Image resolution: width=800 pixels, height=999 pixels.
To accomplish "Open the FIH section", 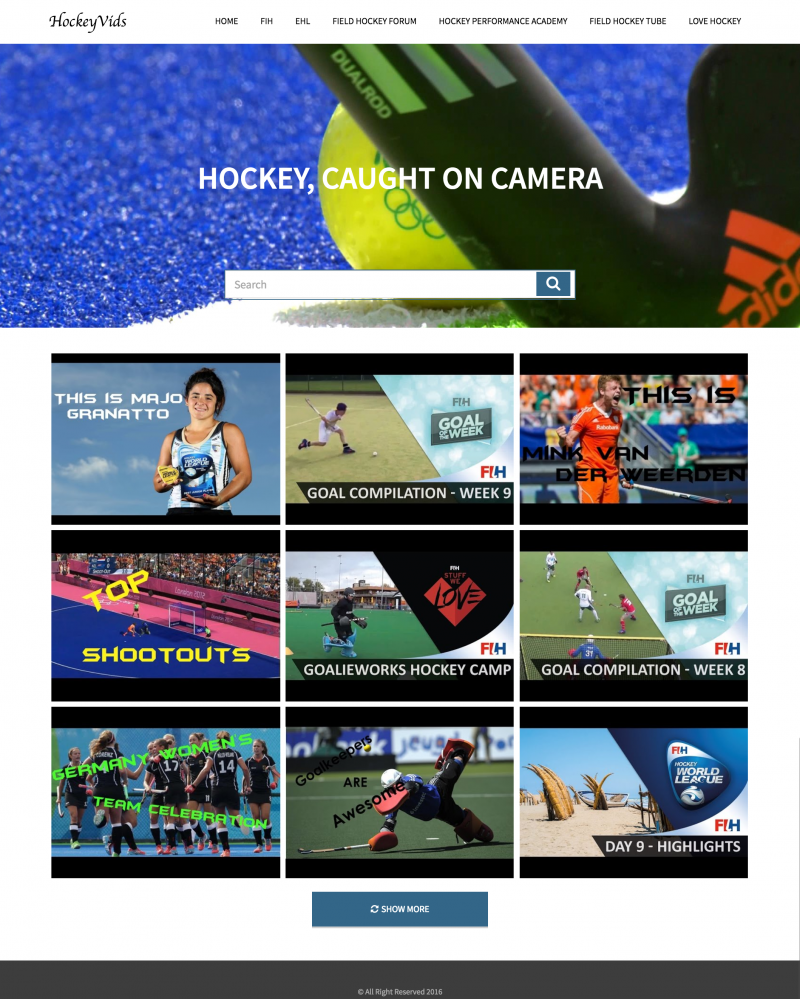I will (x=266, y=21).
